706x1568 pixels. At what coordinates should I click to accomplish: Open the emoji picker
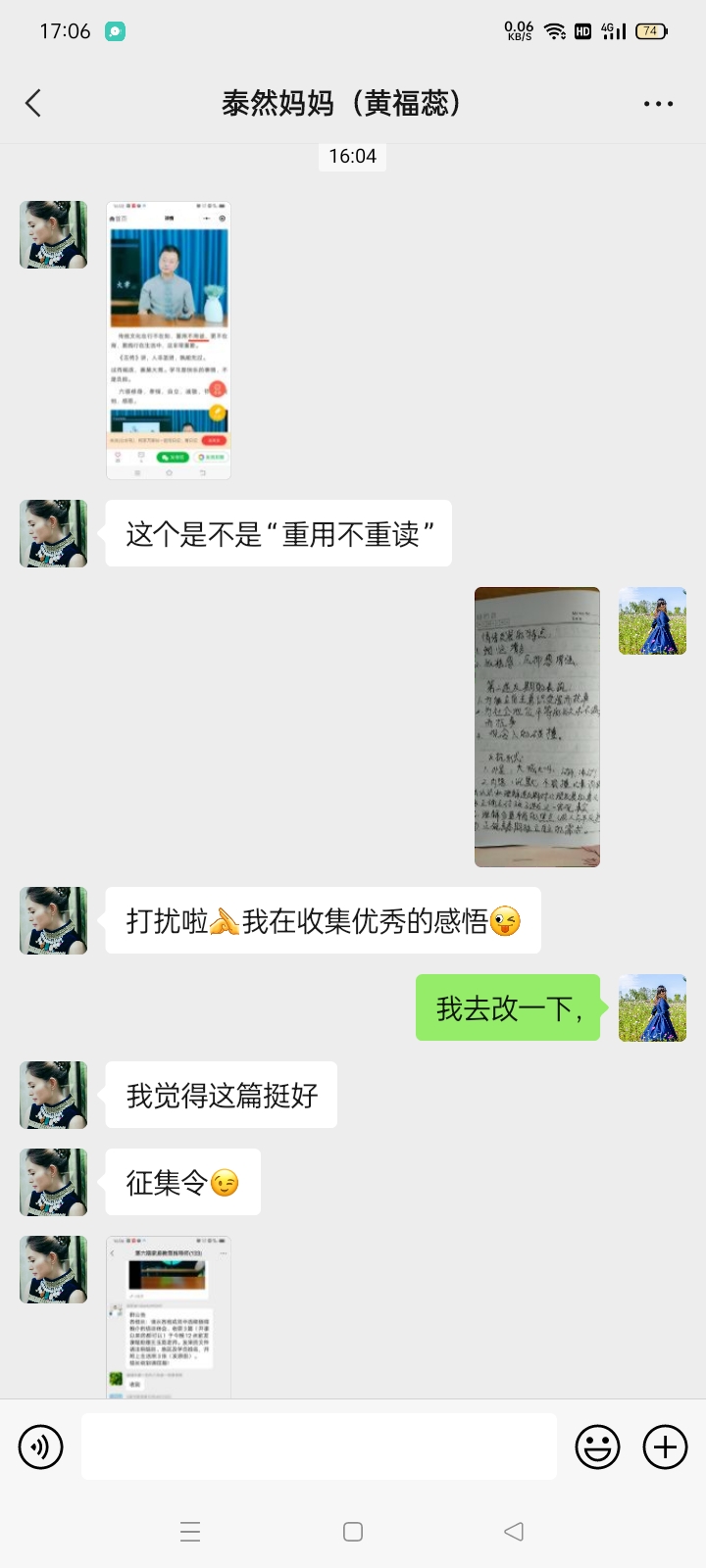tap(598, 1446)
